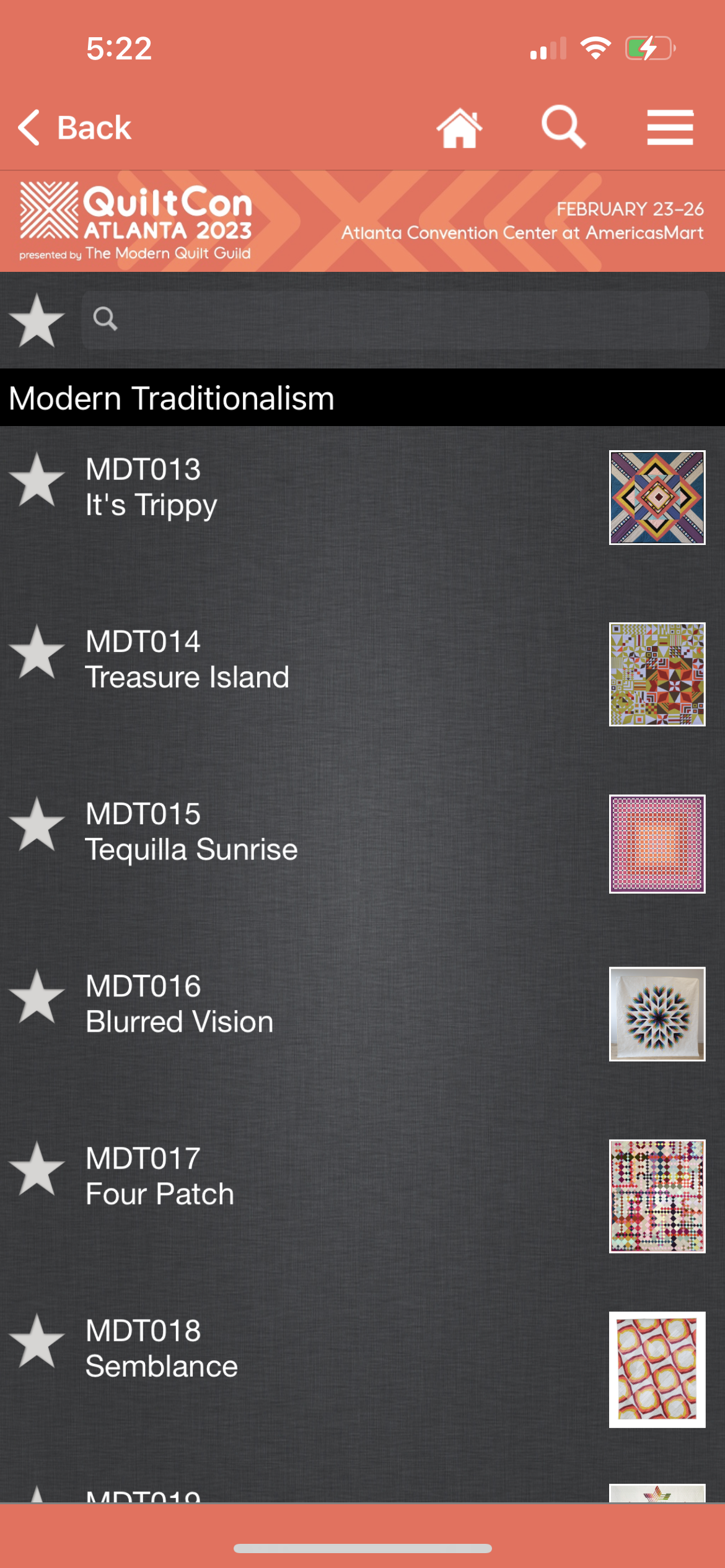Star the MDT013 It's Trippy quilt
The image size is (725, 1568).
(x=37, y=480)
